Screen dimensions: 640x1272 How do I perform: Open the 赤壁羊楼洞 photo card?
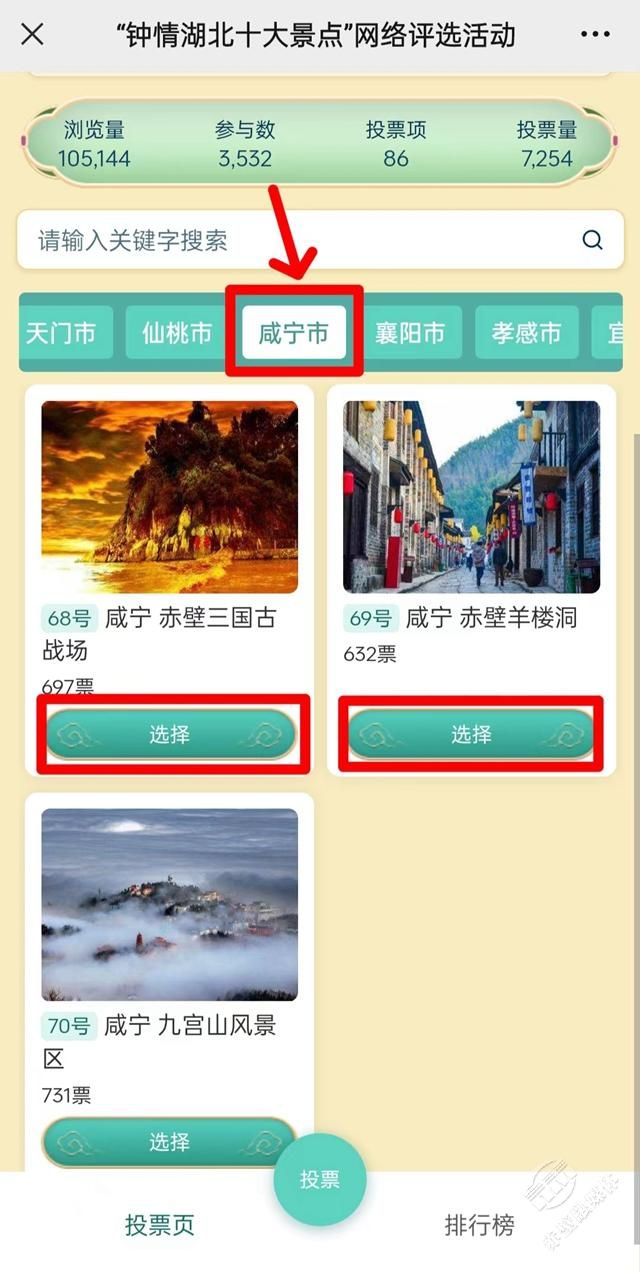coord(471,497)
